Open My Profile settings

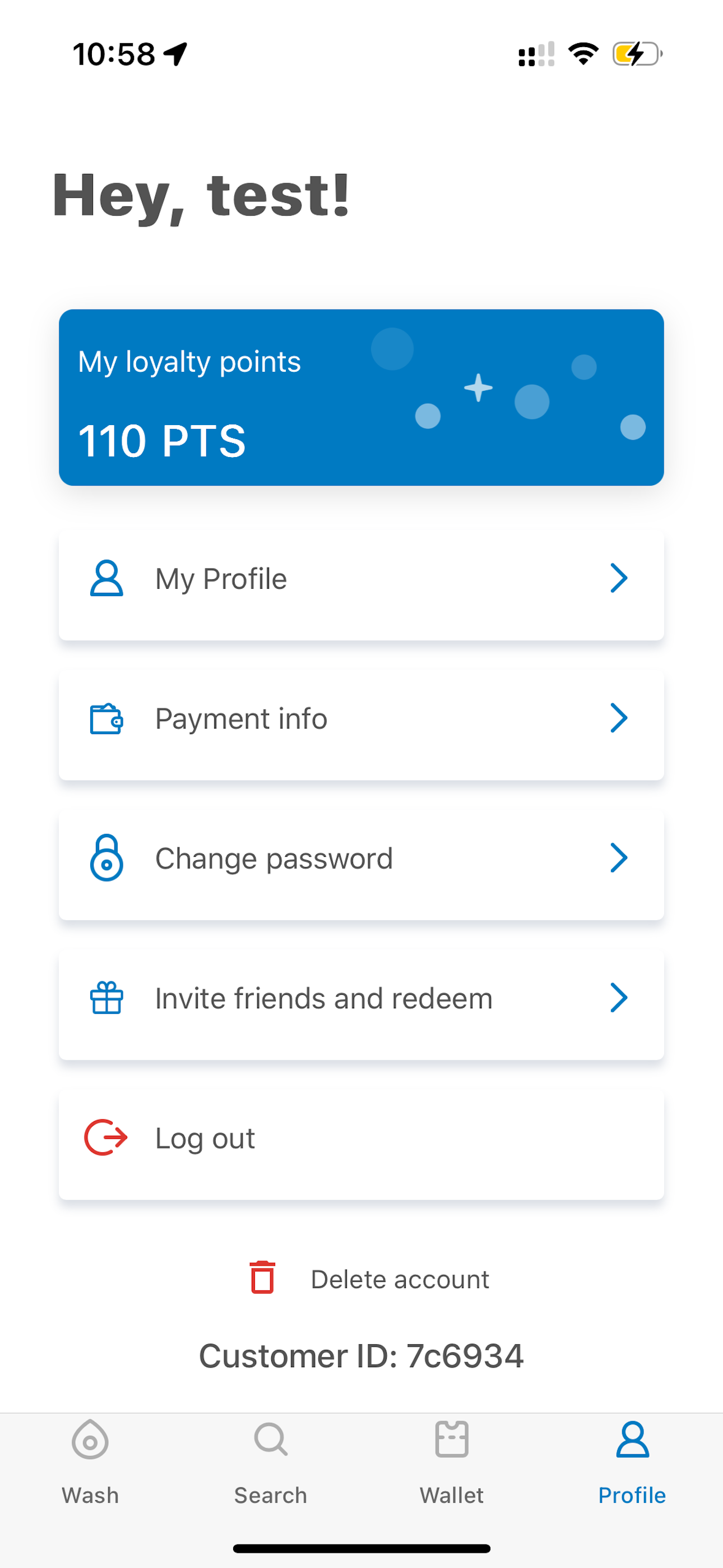pyautogui.click(x=361, y=579)
